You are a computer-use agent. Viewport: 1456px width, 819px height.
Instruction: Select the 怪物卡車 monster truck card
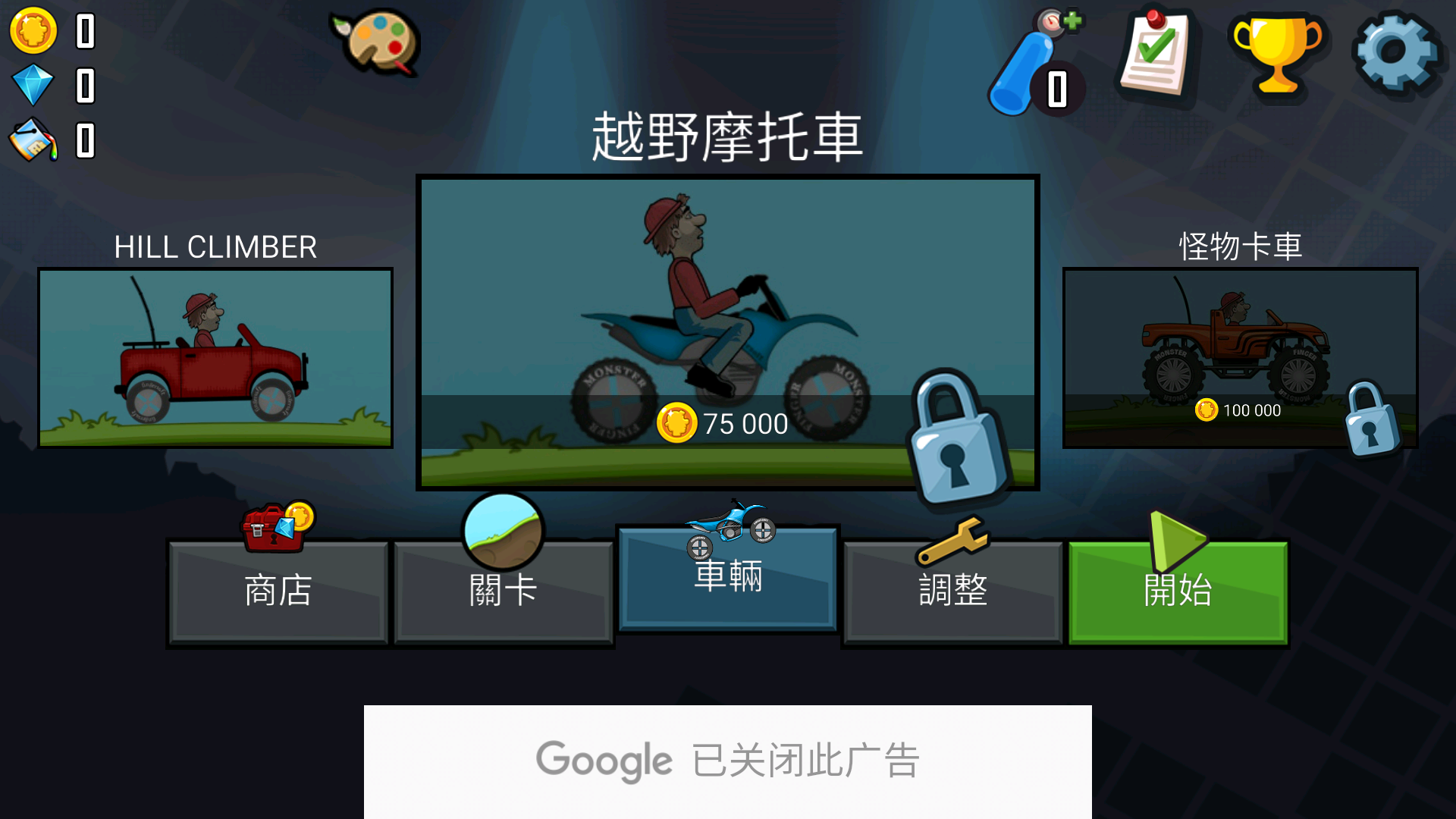(1240, 358)
